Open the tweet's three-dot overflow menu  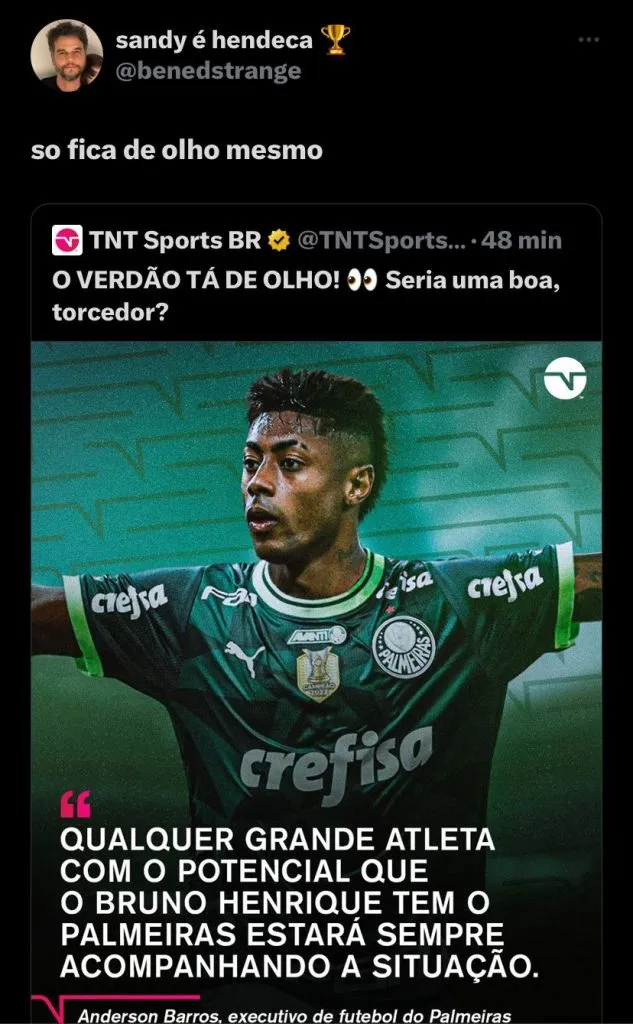tap(590, 41)
